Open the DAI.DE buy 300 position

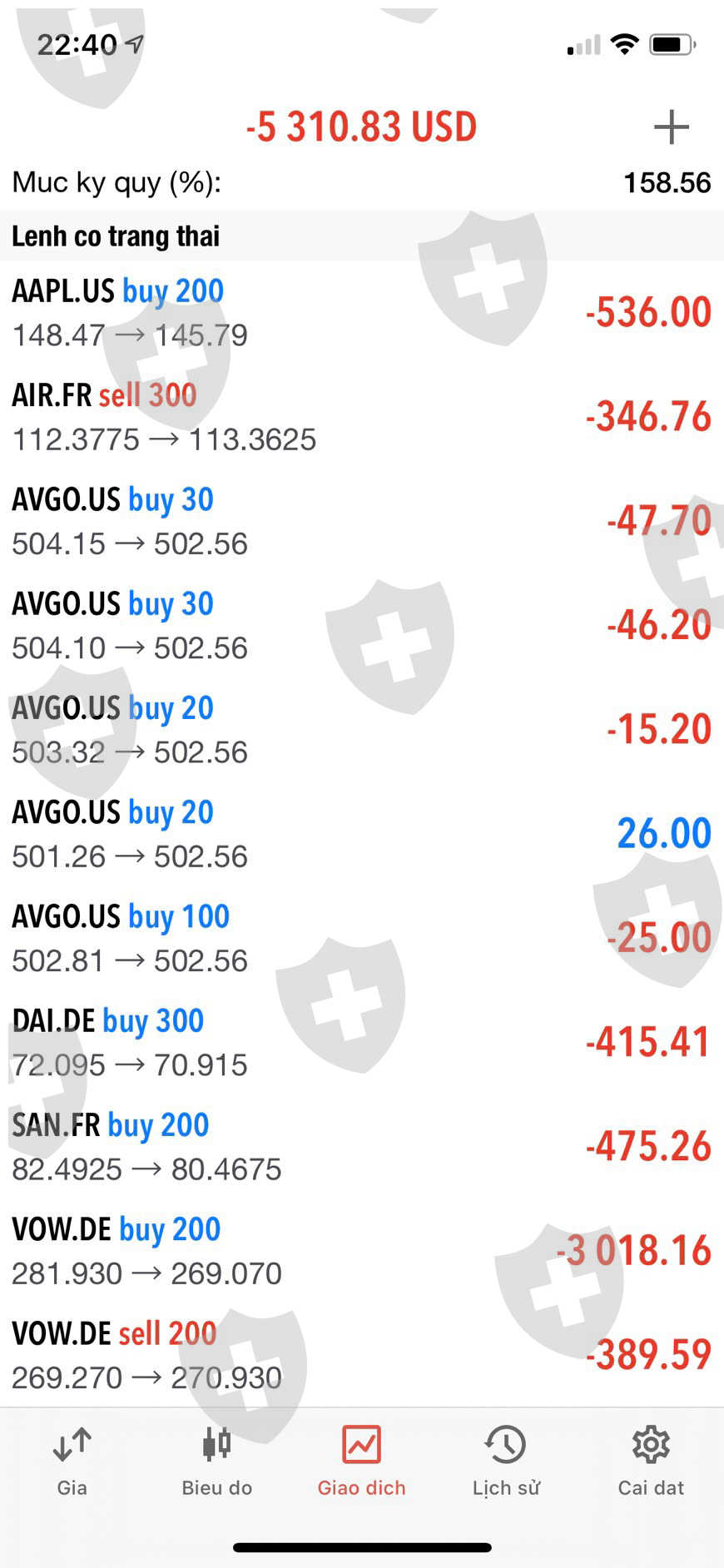362,1042
